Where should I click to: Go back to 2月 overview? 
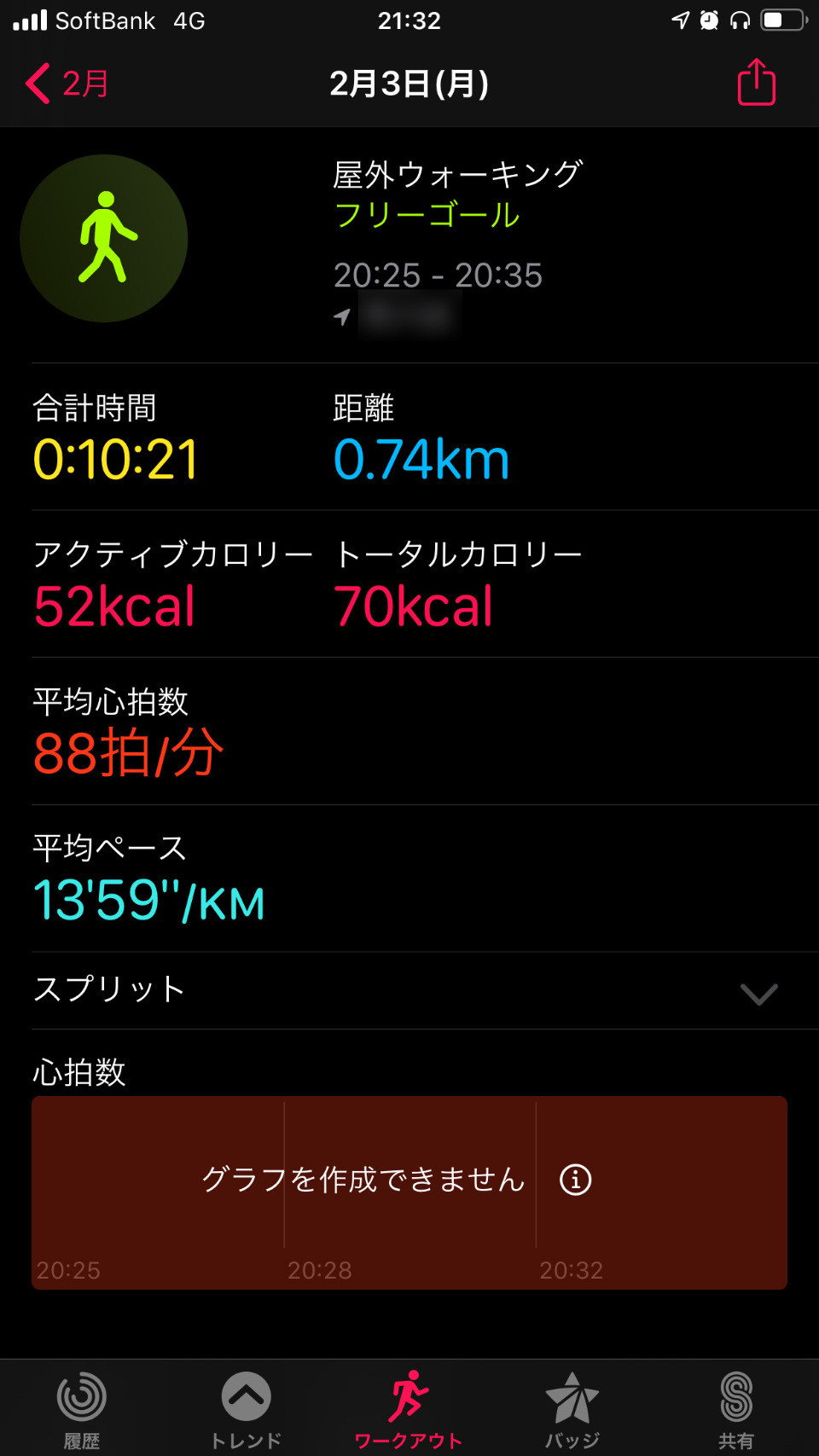(x=67, y=84)
